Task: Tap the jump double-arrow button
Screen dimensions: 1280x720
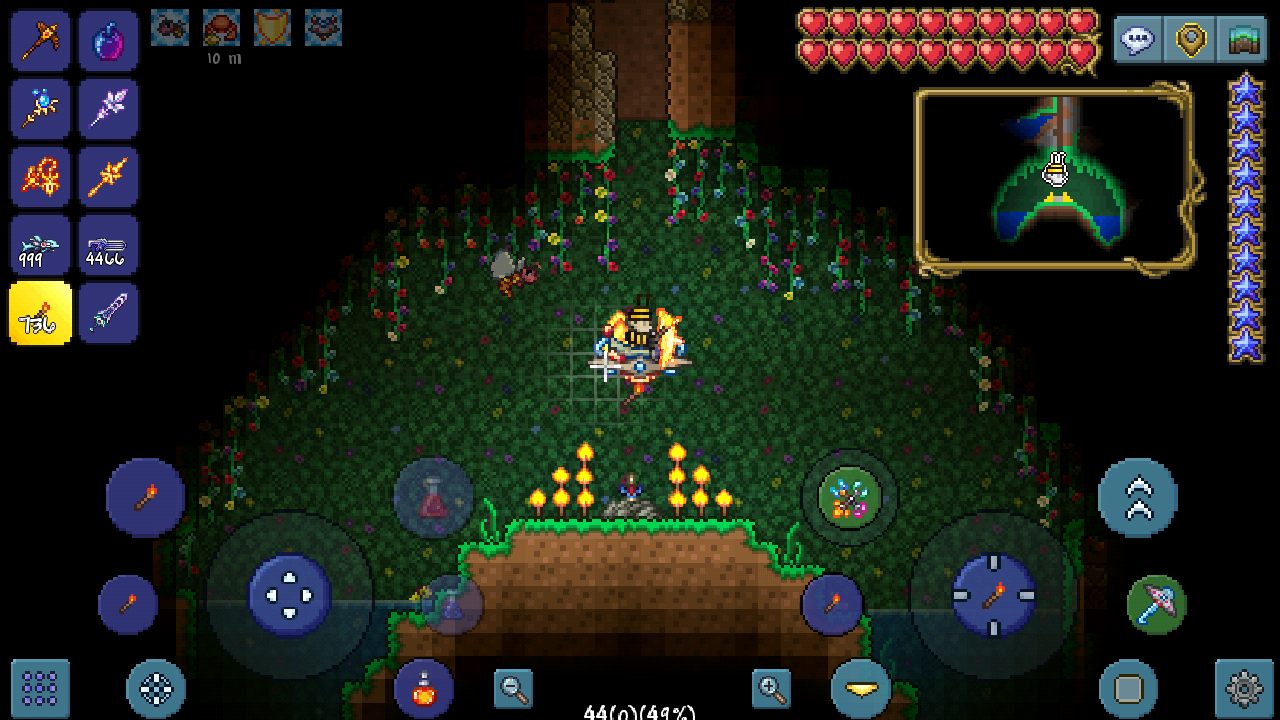Action: point(1138,498)
